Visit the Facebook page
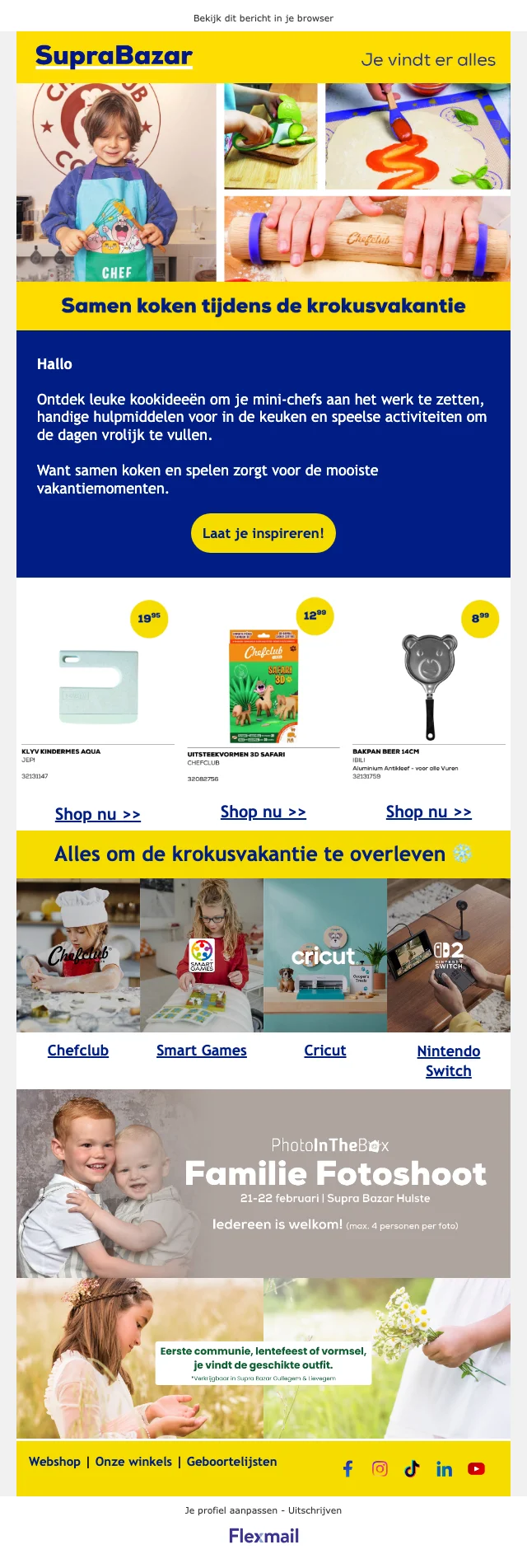This screenshot has height=1568, width=527. click(348, 1468)
